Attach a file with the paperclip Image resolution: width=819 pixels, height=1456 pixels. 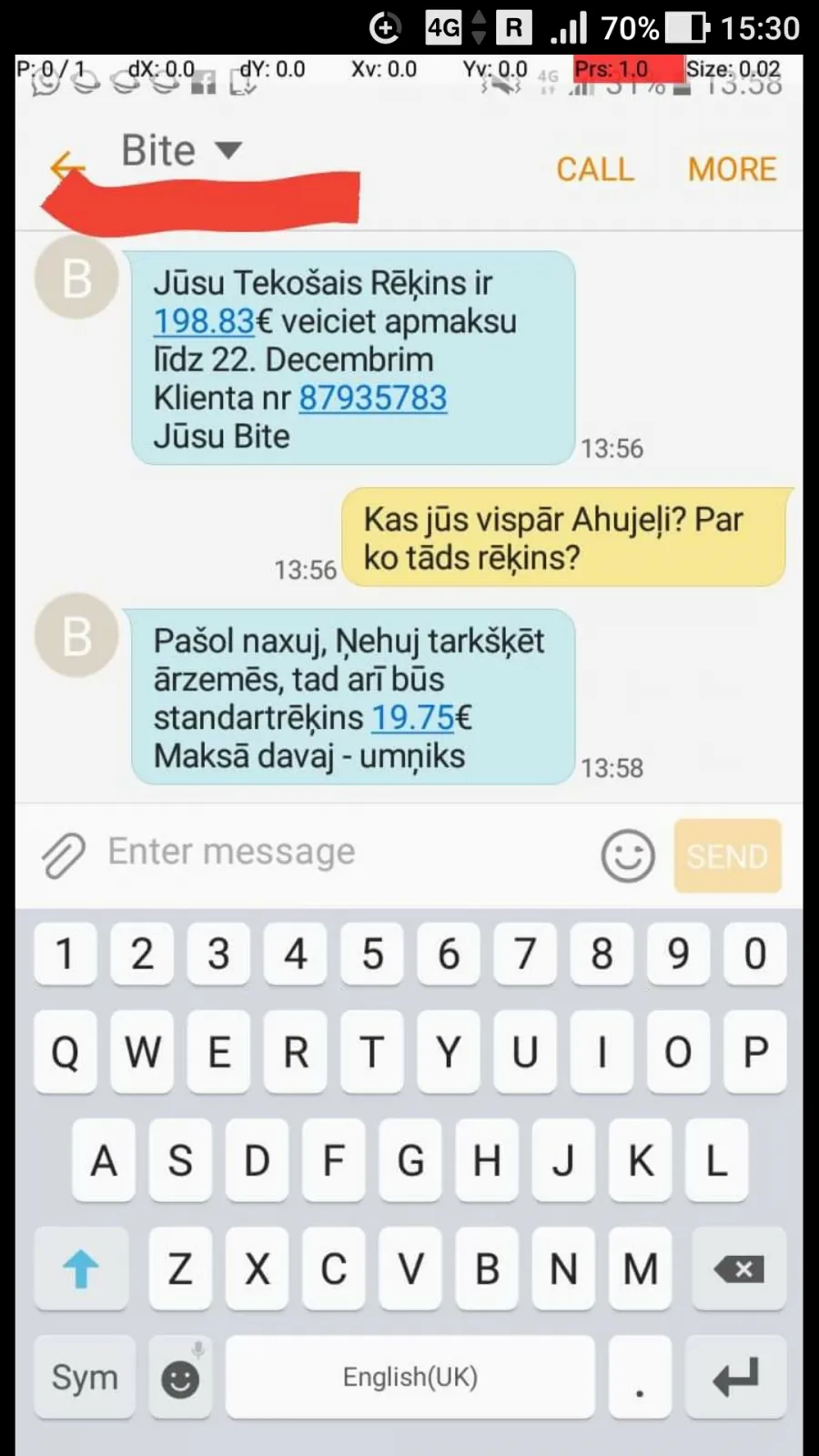(63, 854)
